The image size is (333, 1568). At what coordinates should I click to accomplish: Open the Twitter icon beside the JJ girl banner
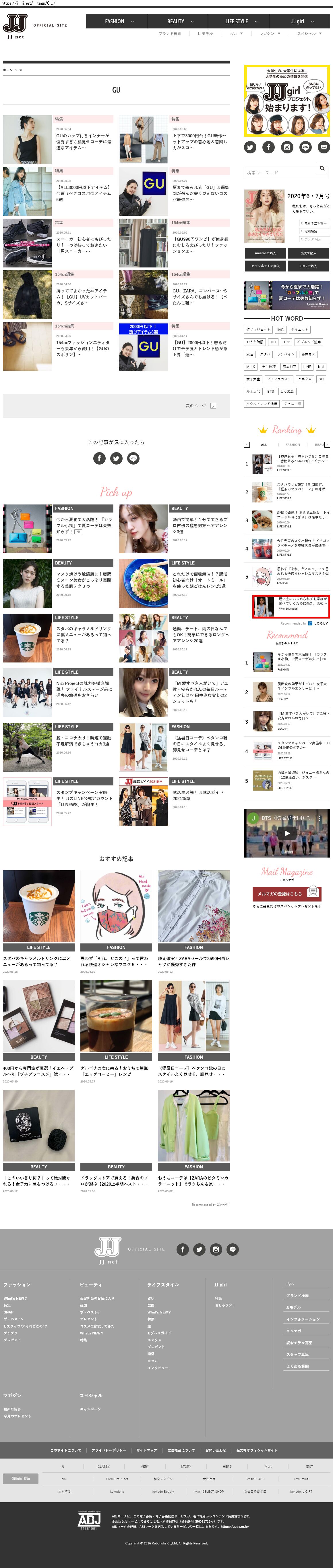250,147
